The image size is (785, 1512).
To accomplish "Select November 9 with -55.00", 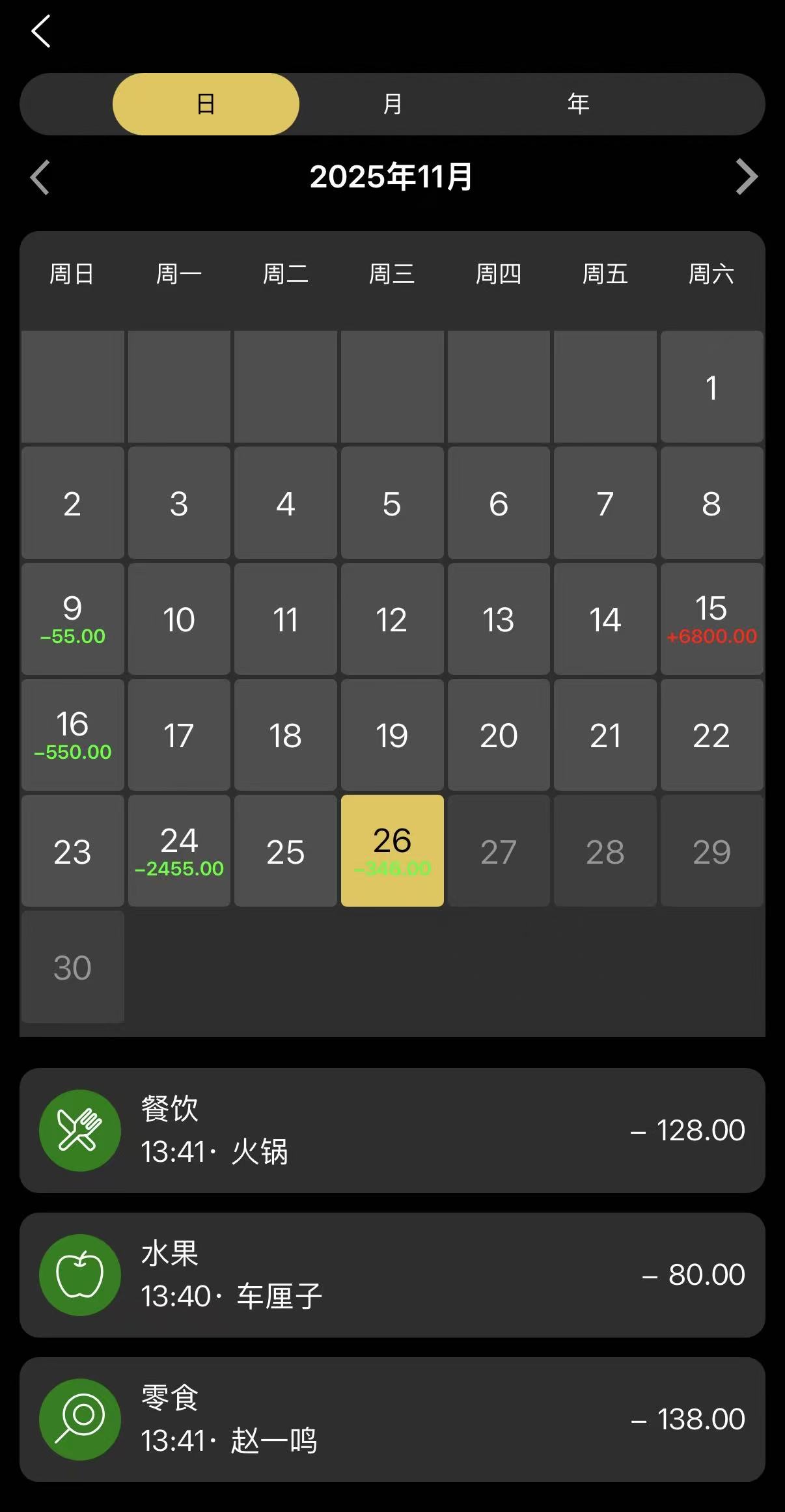I will point(72,619).
